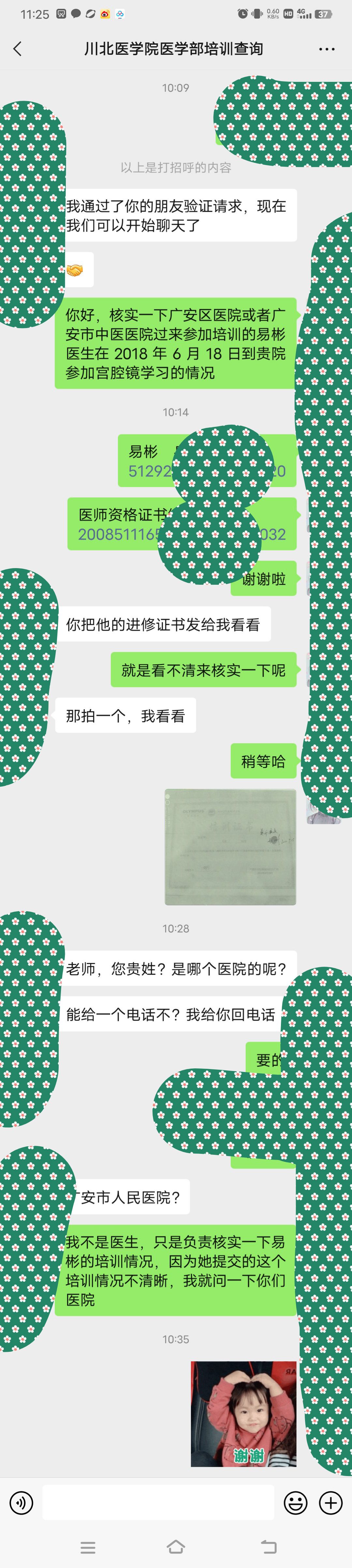The image size is (352, 1568).
Task: Open the plus attachments panel
Action: 331,1503
